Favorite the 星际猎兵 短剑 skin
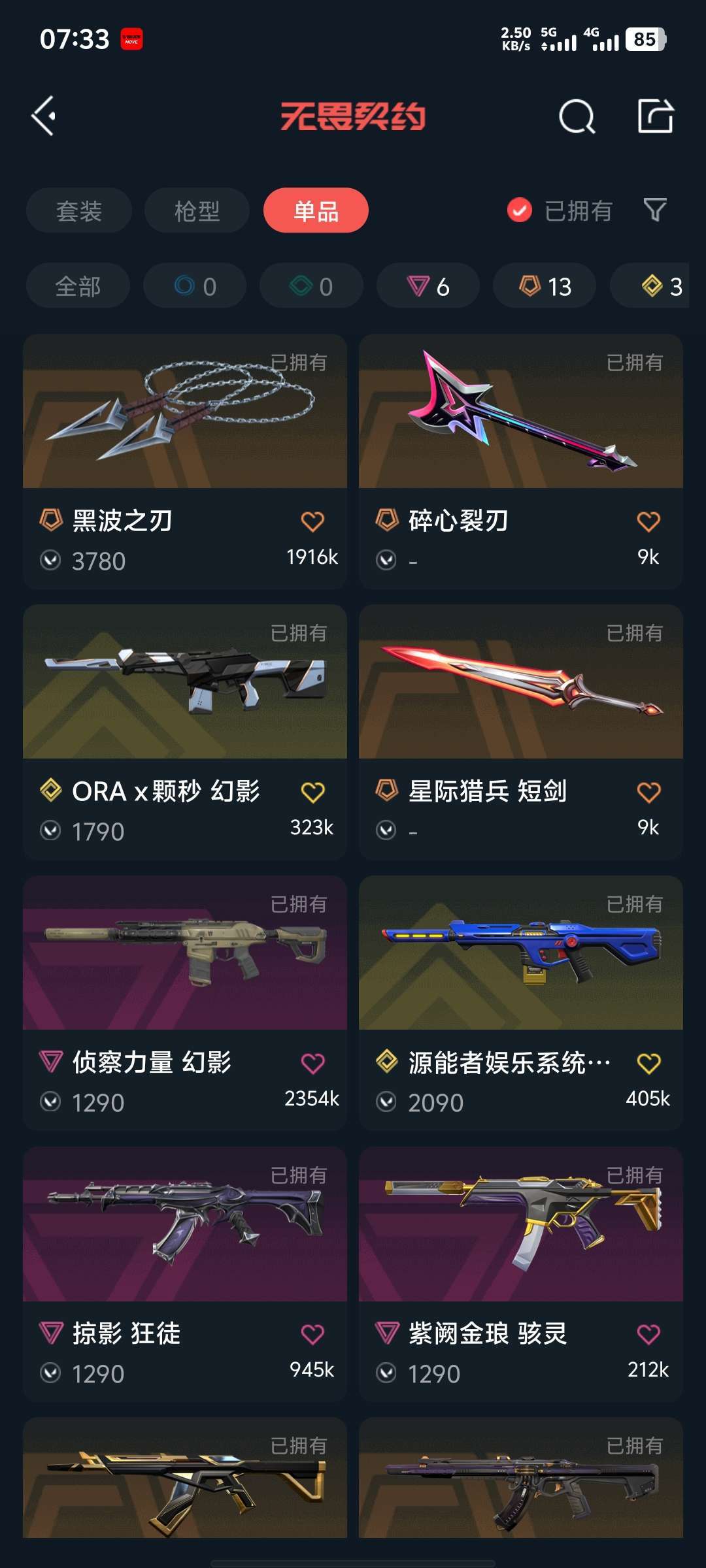706x1568 pixels. (648, 792)
